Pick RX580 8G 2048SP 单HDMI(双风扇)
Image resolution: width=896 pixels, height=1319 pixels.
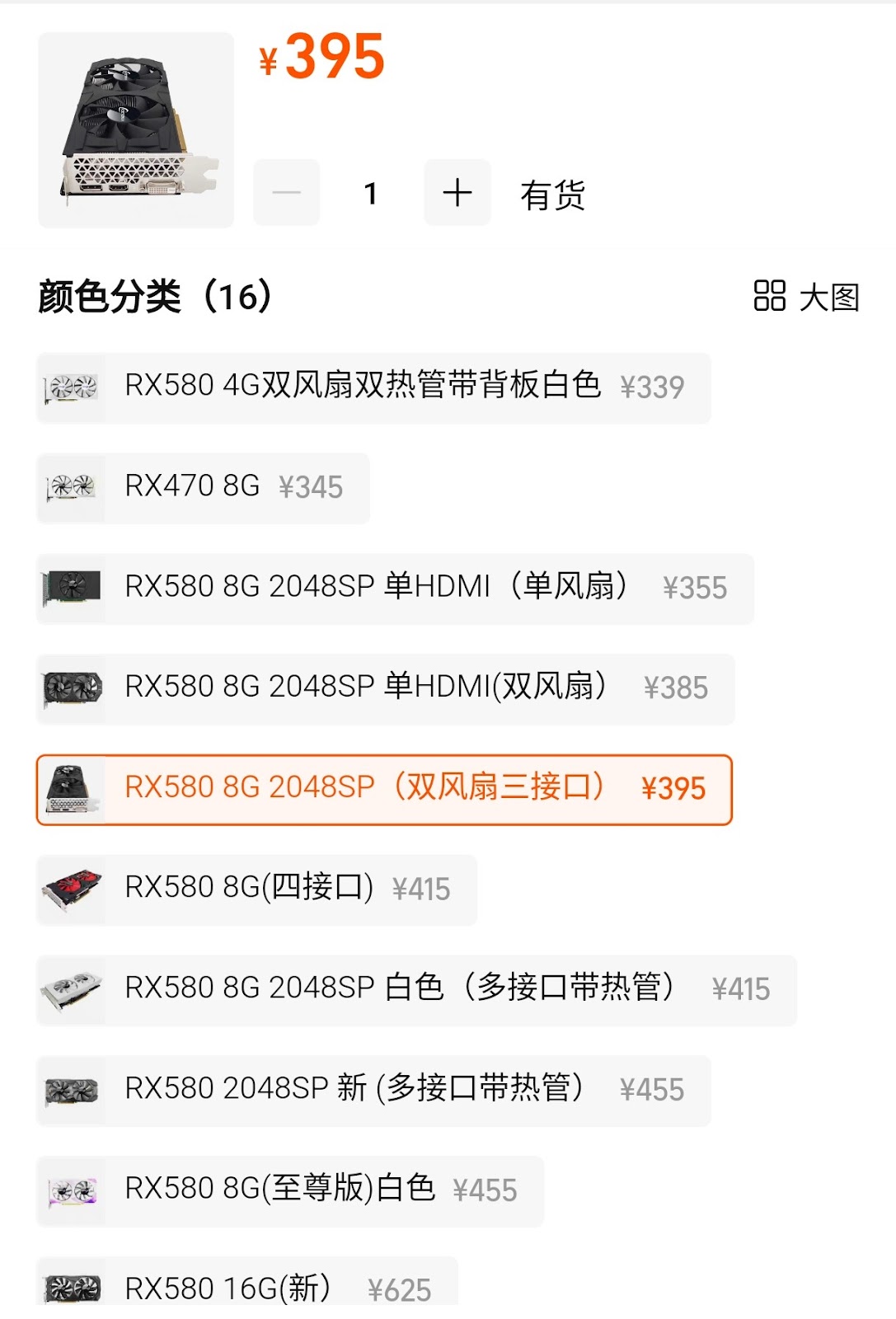click(x=384, y=689)
